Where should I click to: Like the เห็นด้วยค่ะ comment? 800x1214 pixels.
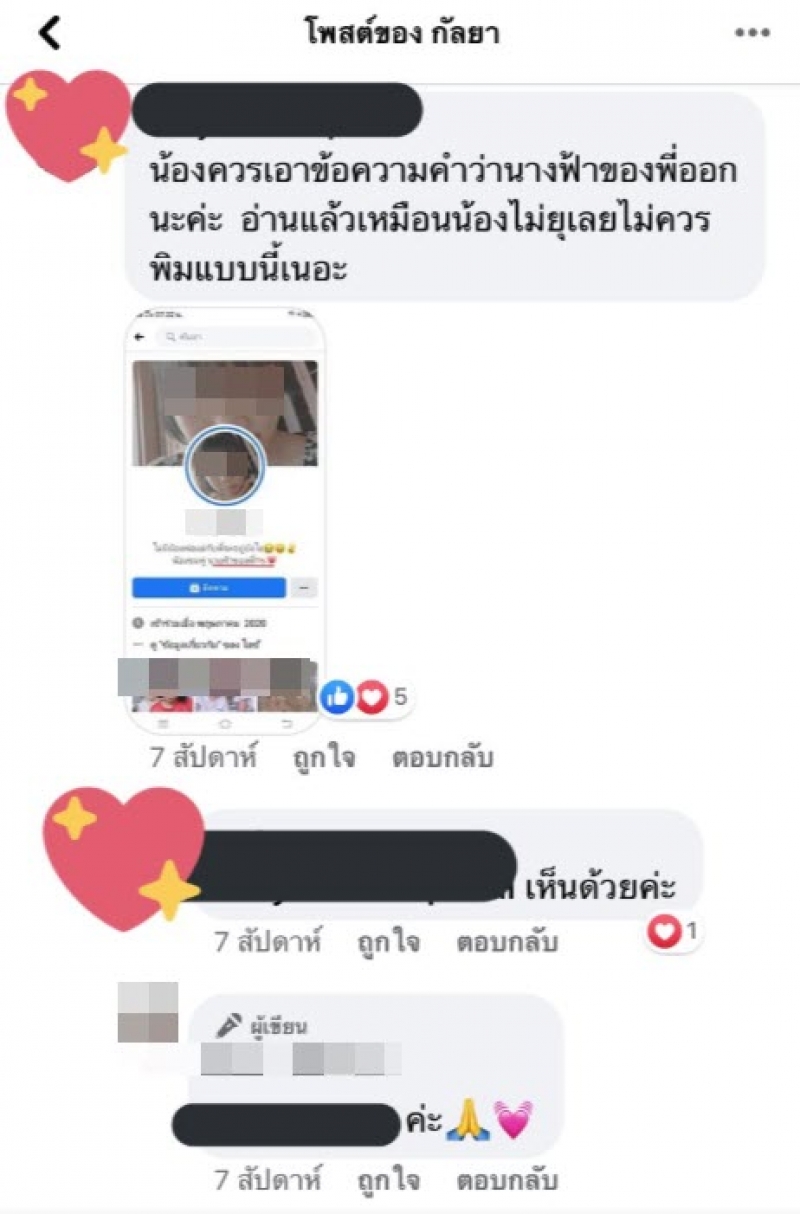[388, 942]
